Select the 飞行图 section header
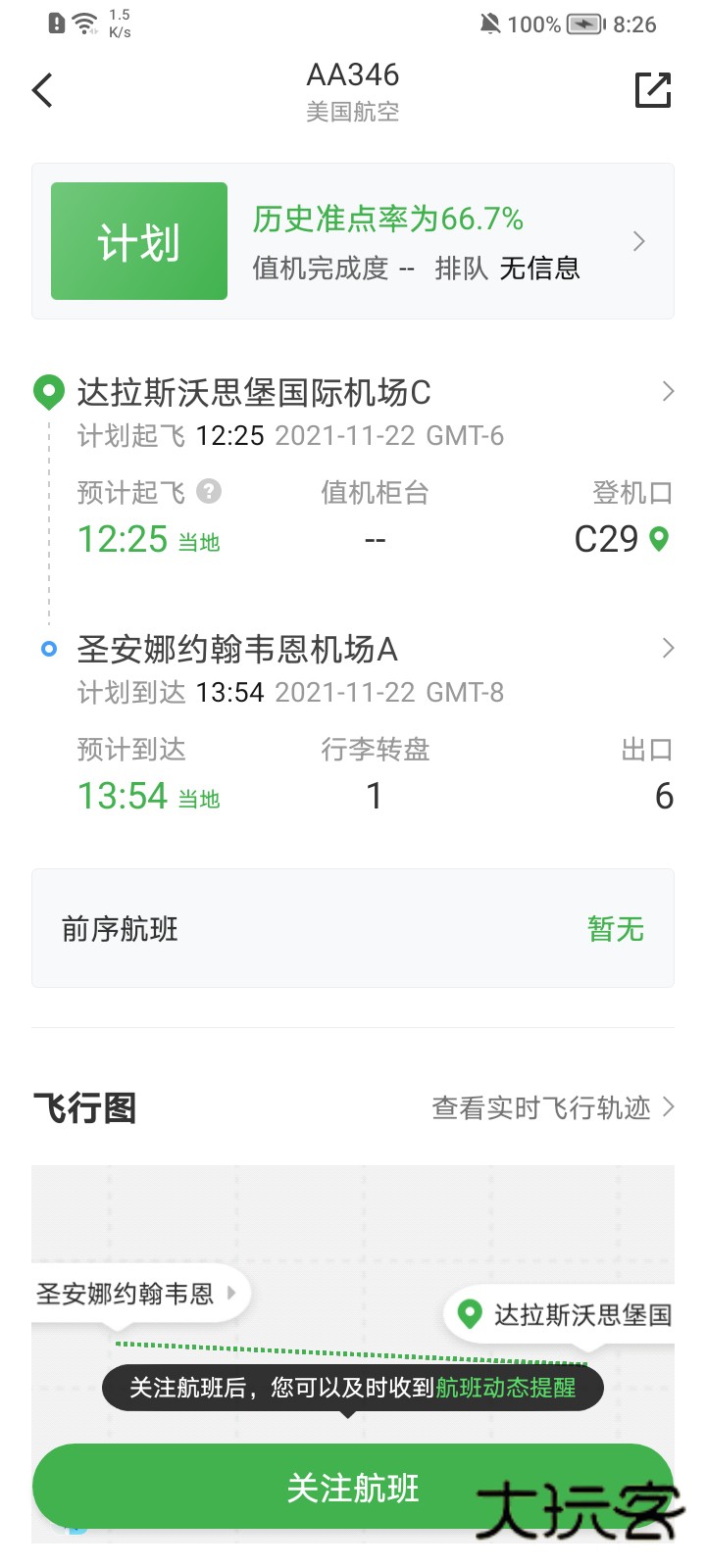 [84, 1107]
